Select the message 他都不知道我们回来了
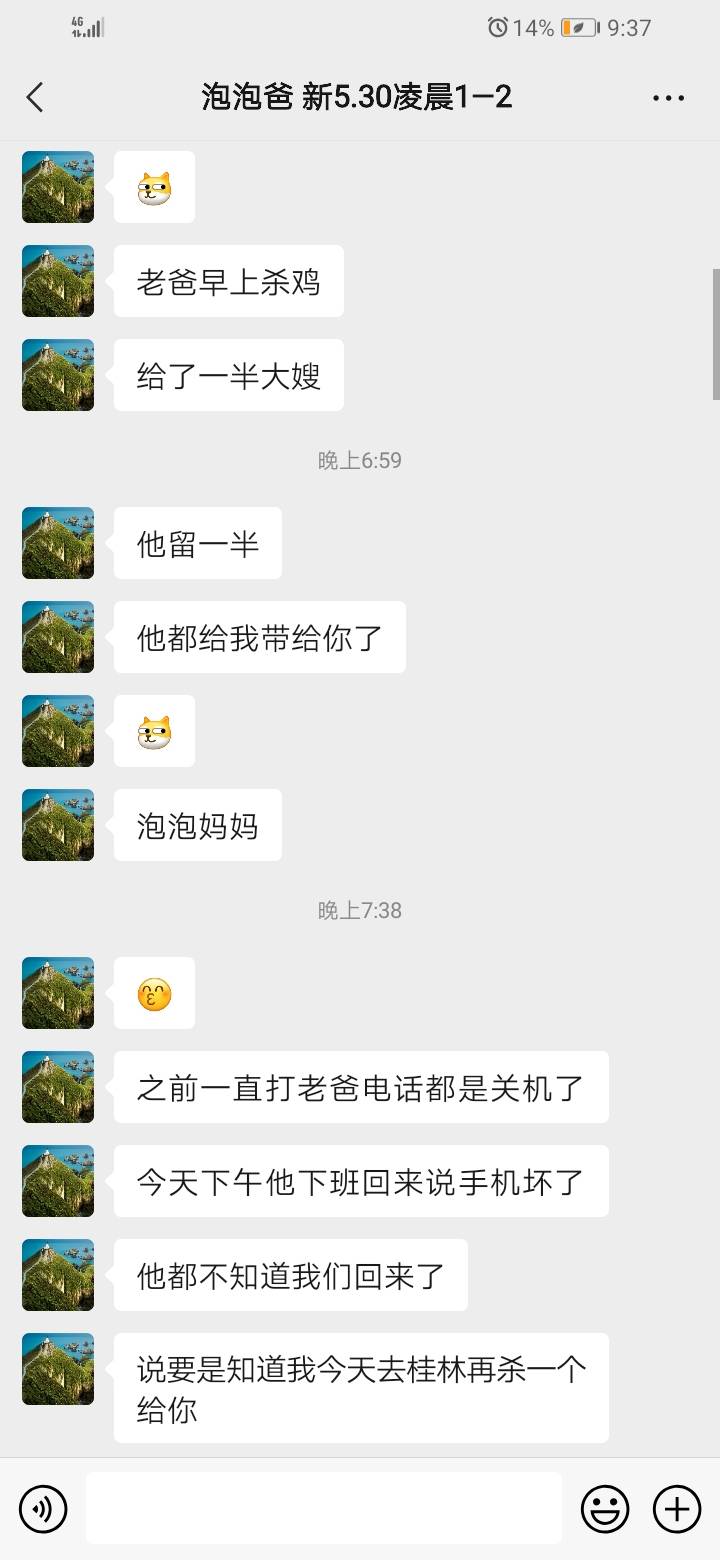 click(x=291, y=1275)
